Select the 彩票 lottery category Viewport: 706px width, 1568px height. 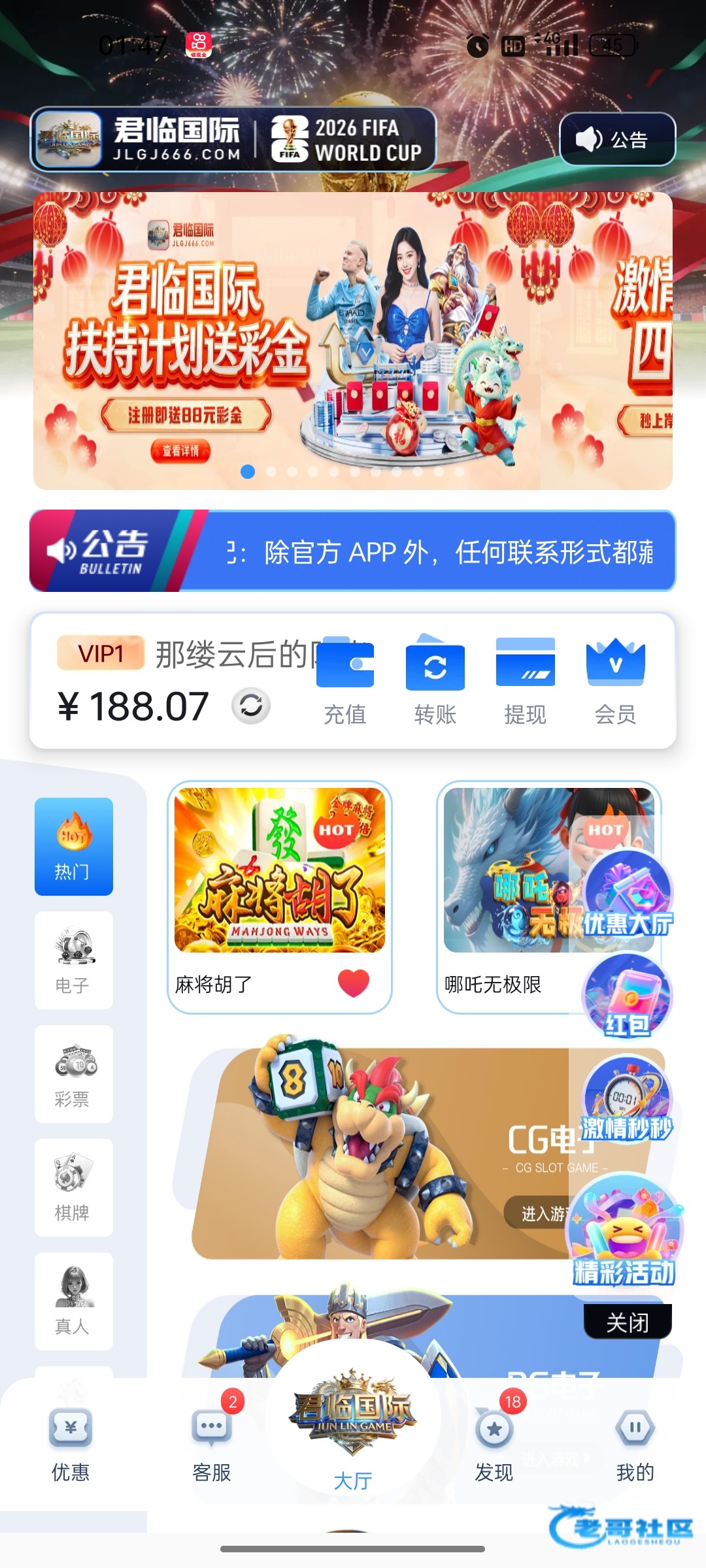[x=73, y=1073]
